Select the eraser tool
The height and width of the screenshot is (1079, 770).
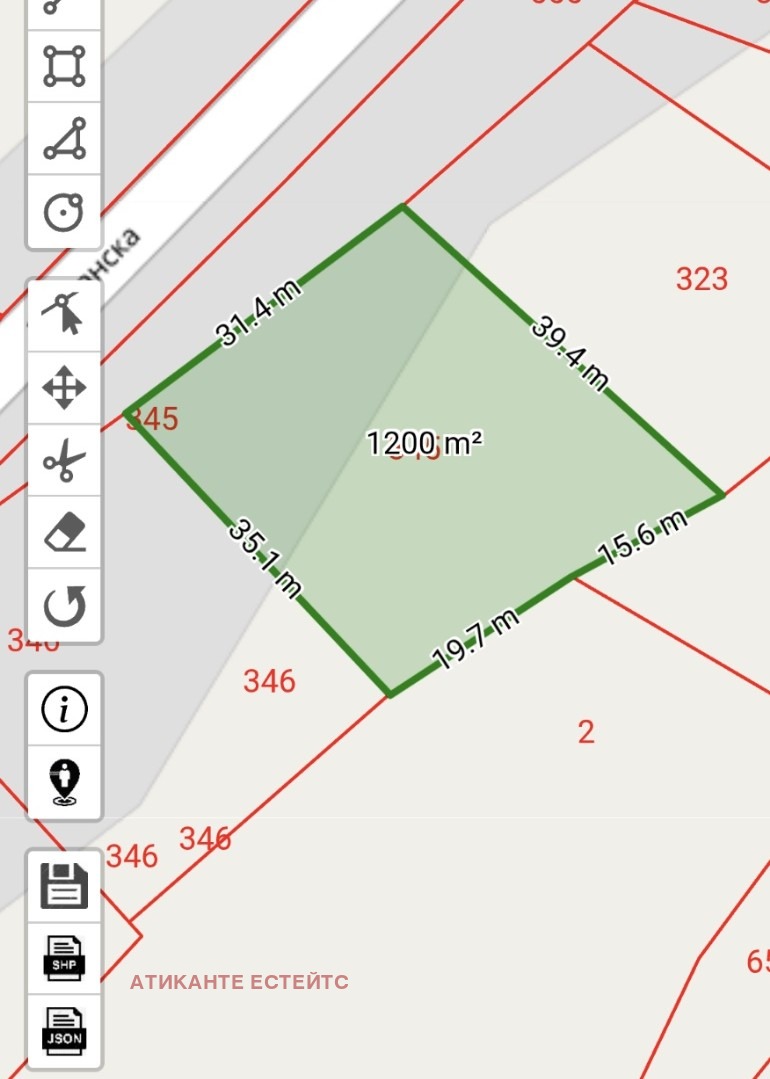click(64, 533)
